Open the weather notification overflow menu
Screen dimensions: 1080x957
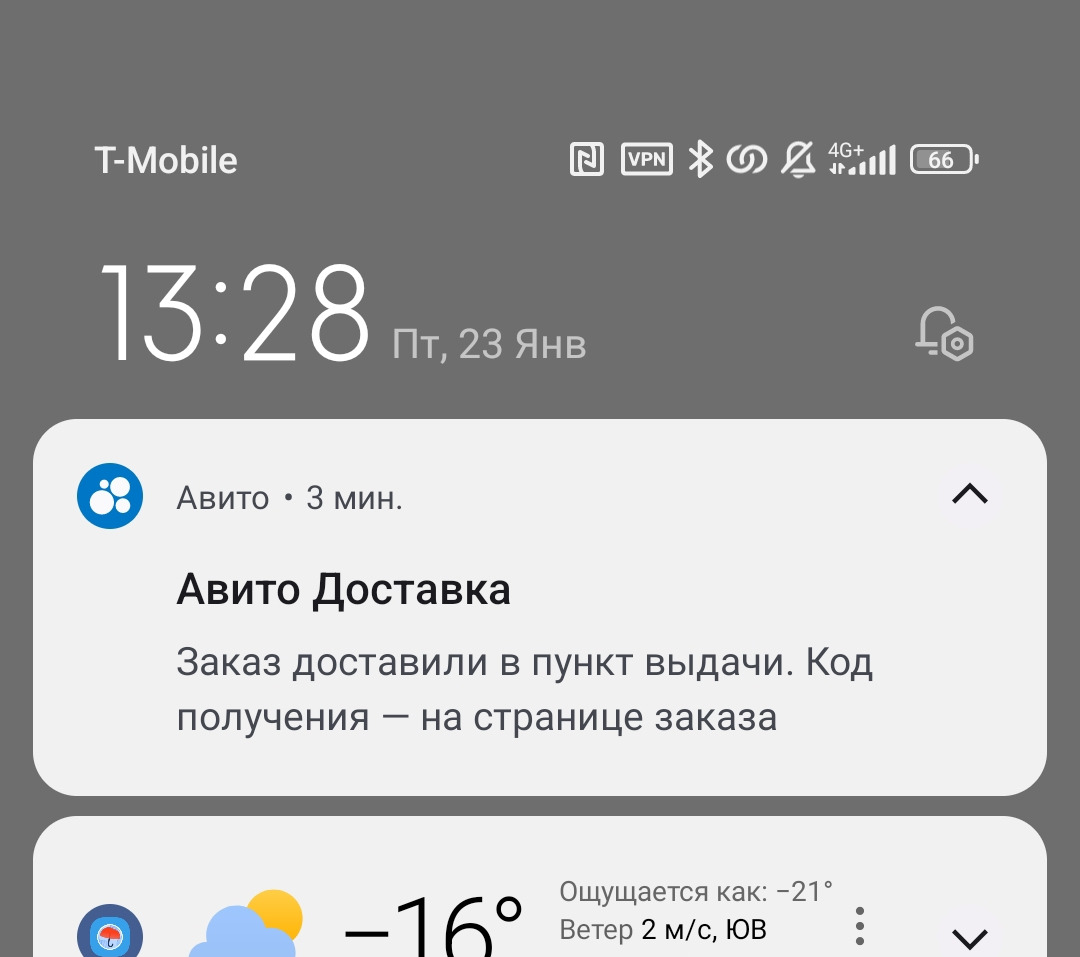(860, 926)
